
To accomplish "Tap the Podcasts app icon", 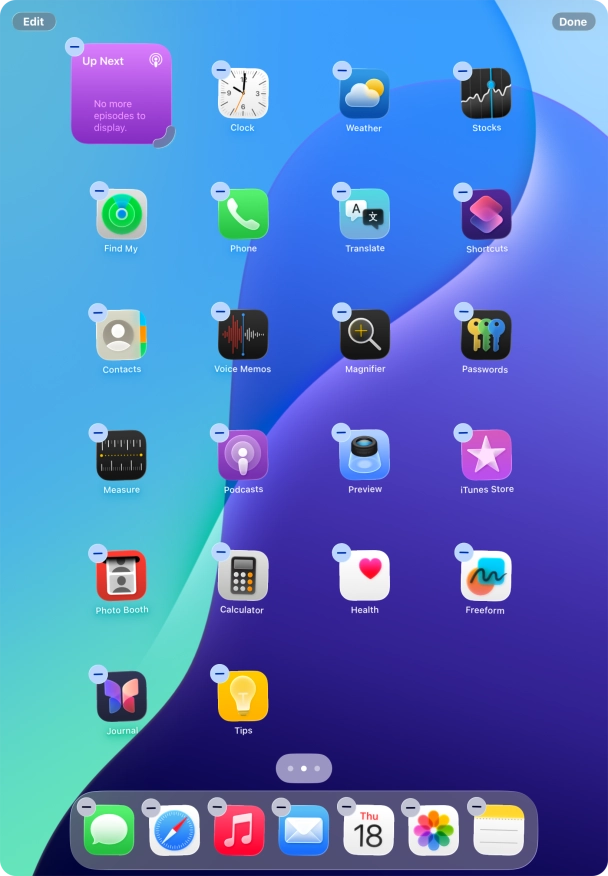I will (243, 455).
